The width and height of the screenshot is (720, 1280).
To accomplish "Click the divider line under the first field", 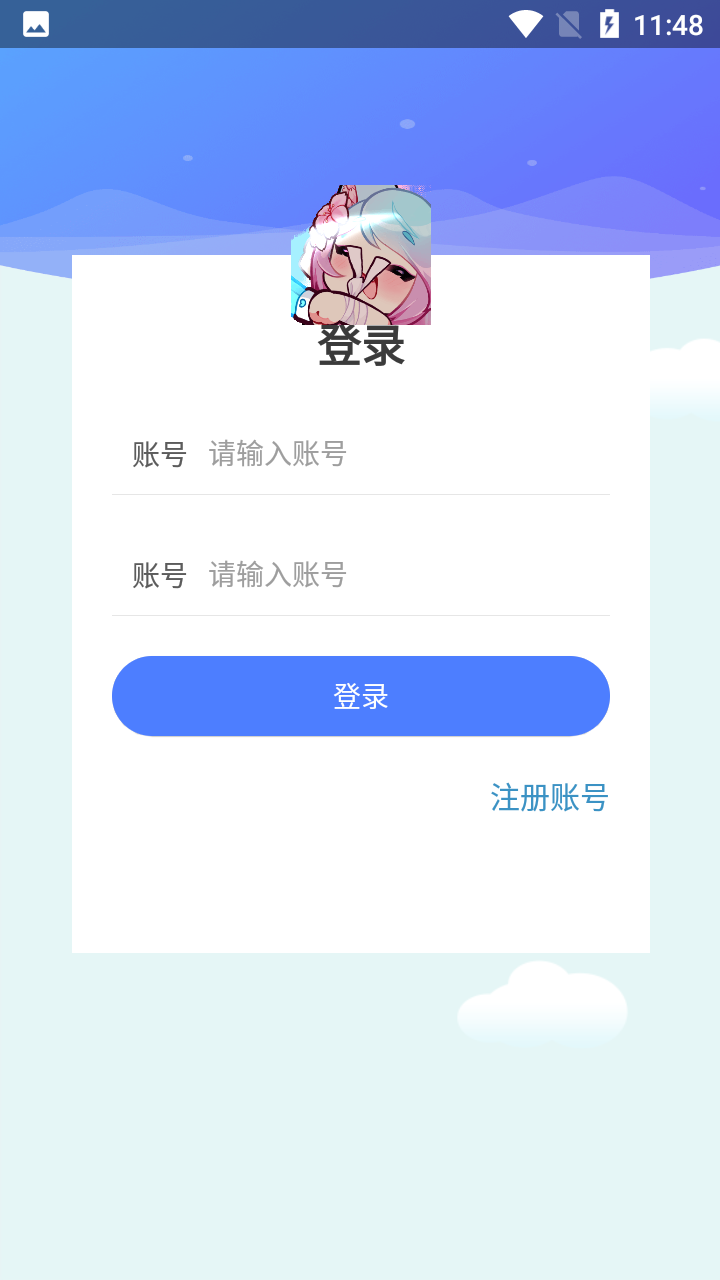I will tap(361, 494).
